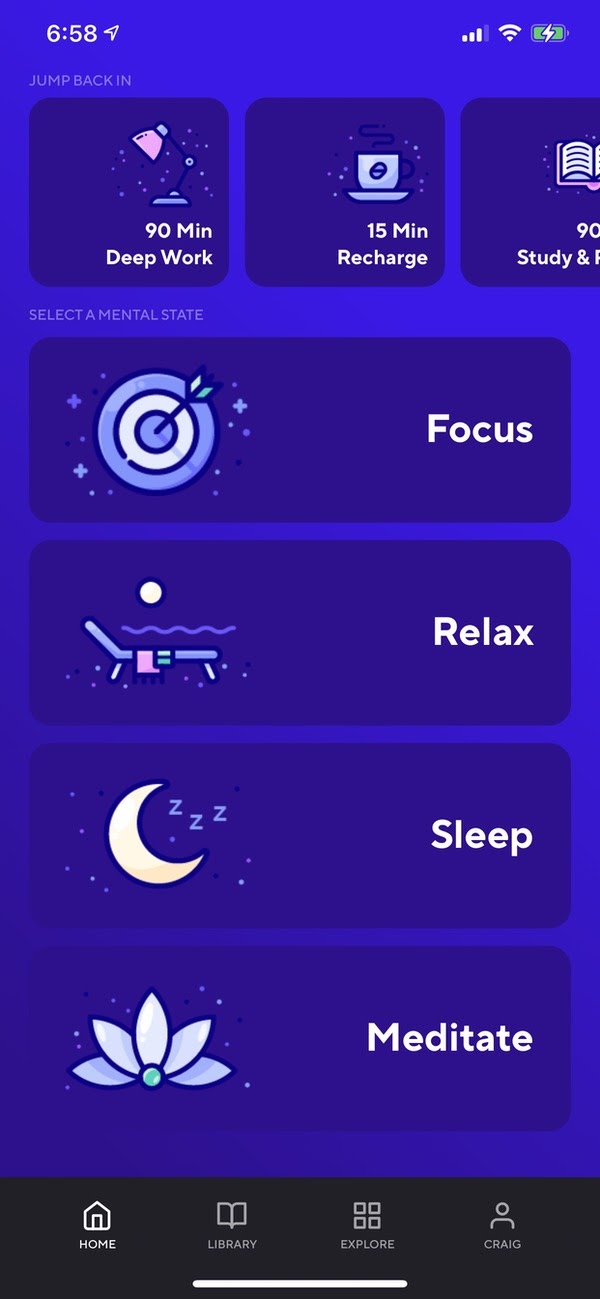
Task: Pick the Sleep mental state
Action: (x=300, y=835)
